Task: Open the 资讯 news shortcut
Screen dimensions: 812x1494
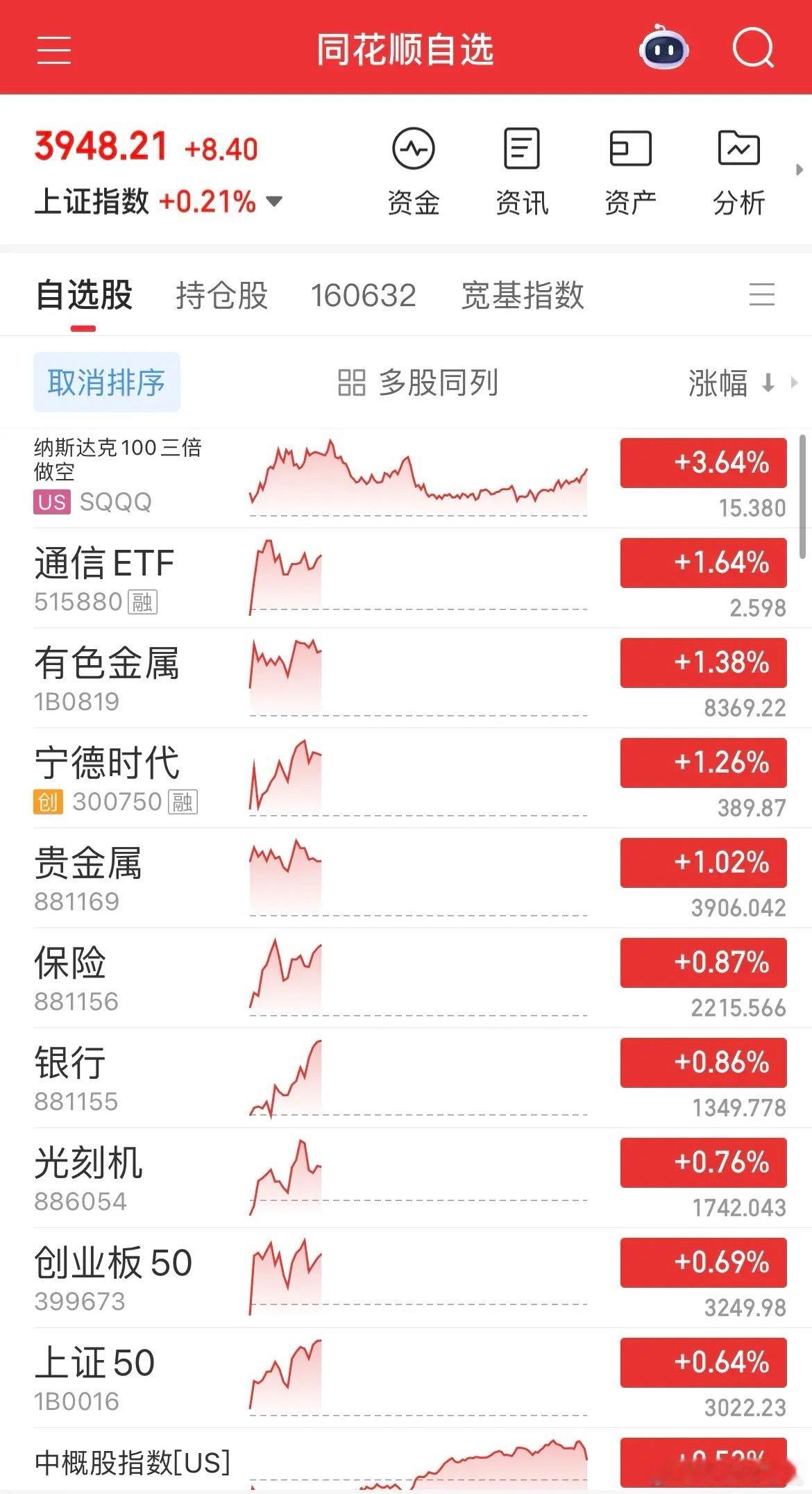Action: (522, 171)
